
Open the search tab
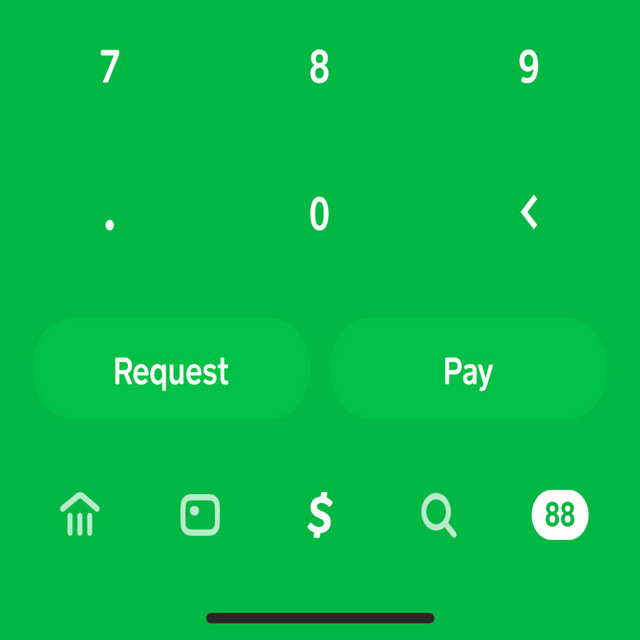click(x=439, y=515)
